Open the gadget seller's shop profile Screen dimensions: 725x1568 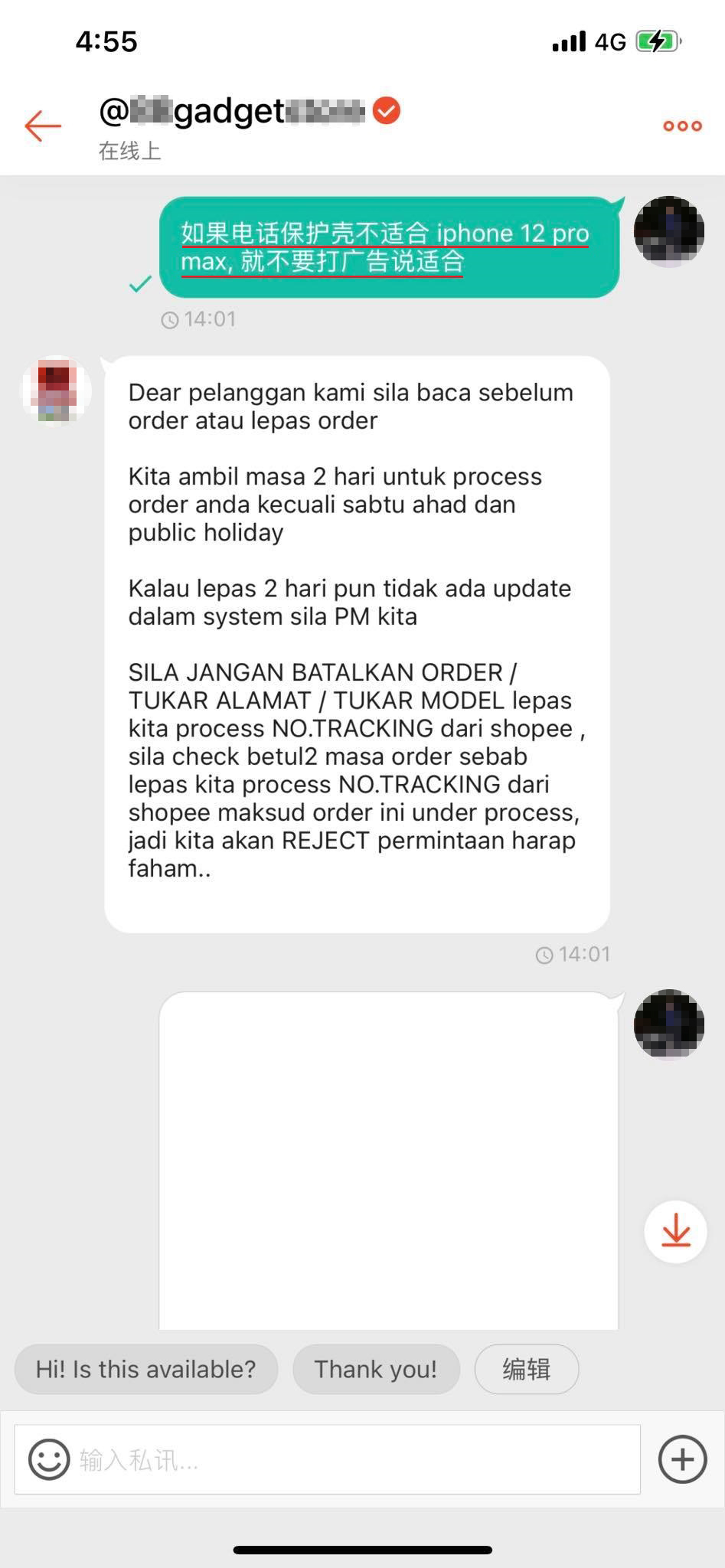[x=249, y=112]
